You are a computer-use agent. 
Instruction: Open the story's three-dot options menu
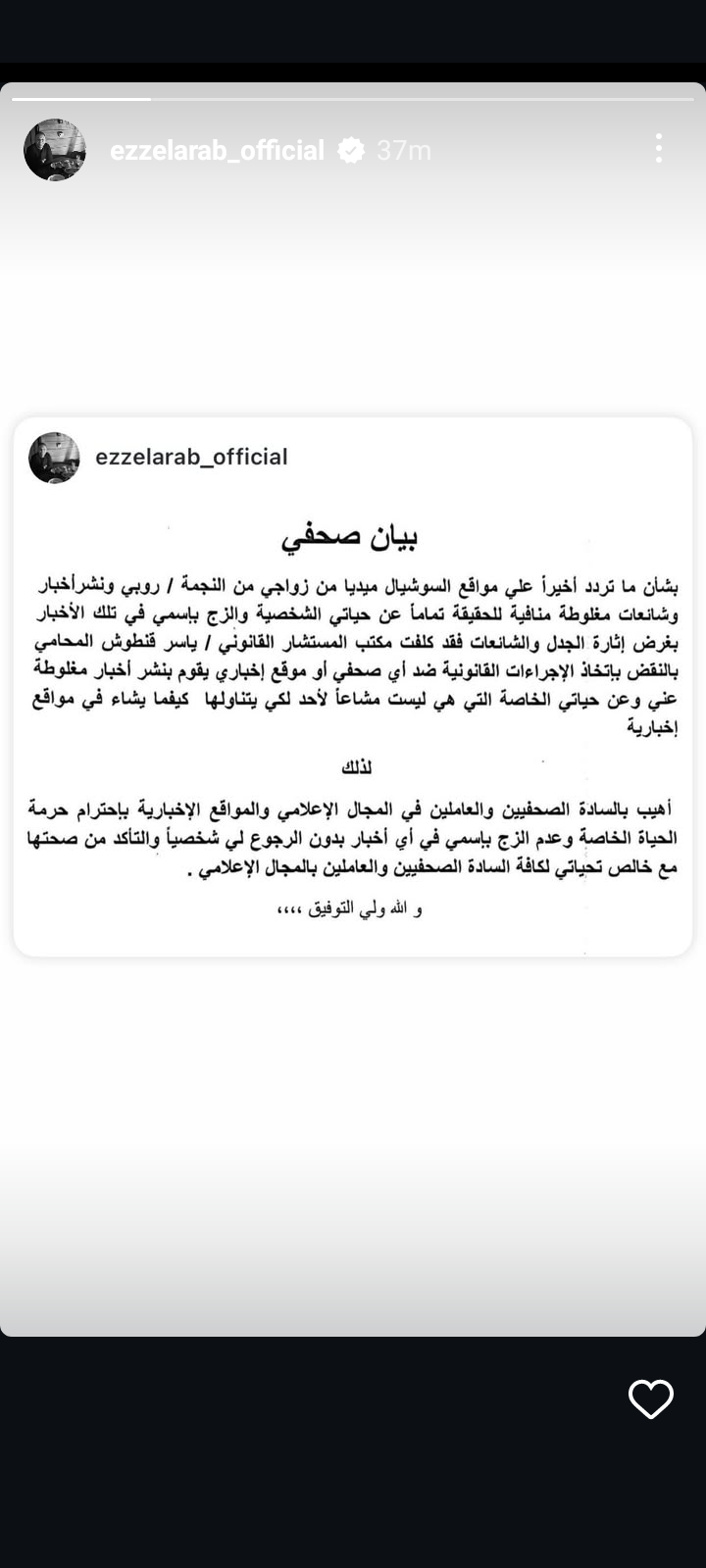(x=658, y=149)
